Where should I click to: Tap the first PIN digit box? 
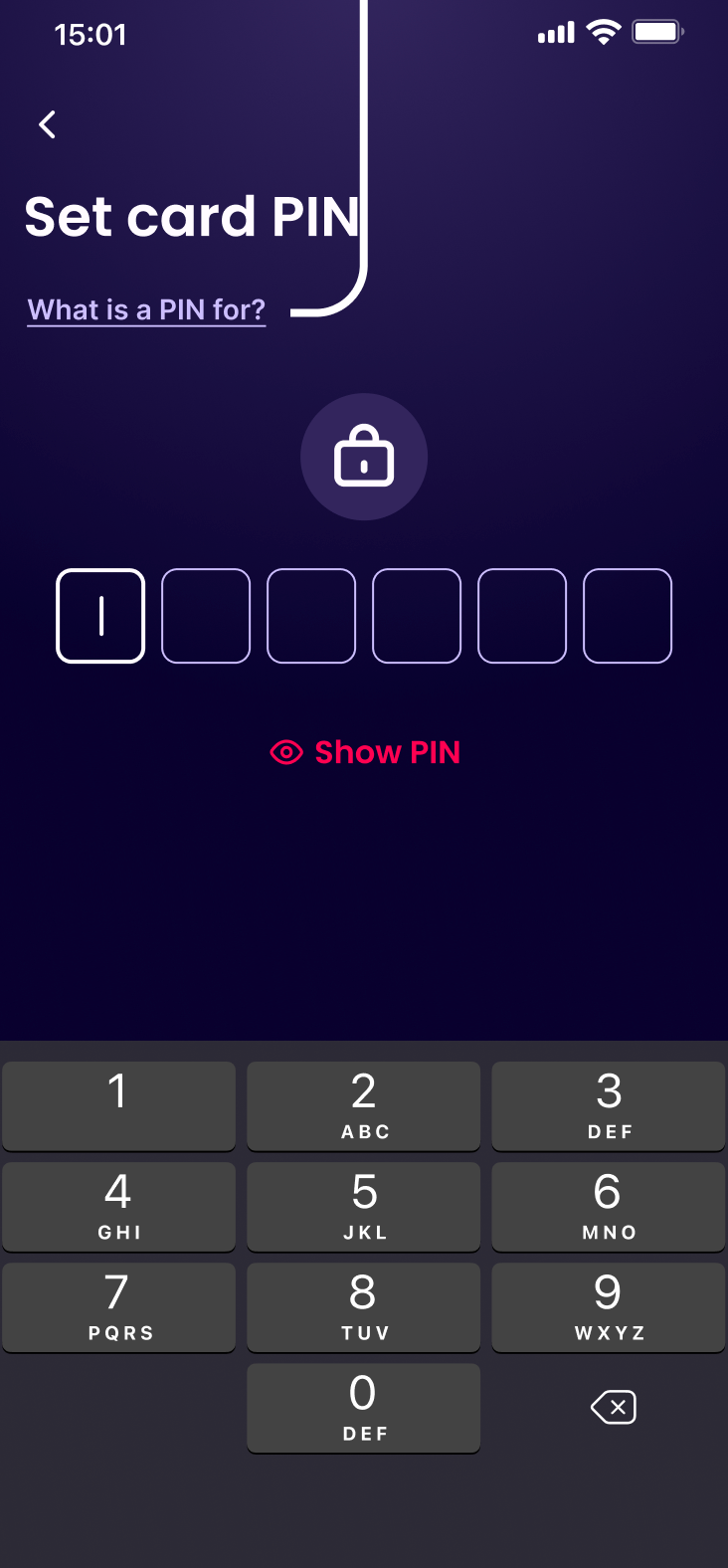click(x=100, y=616)
